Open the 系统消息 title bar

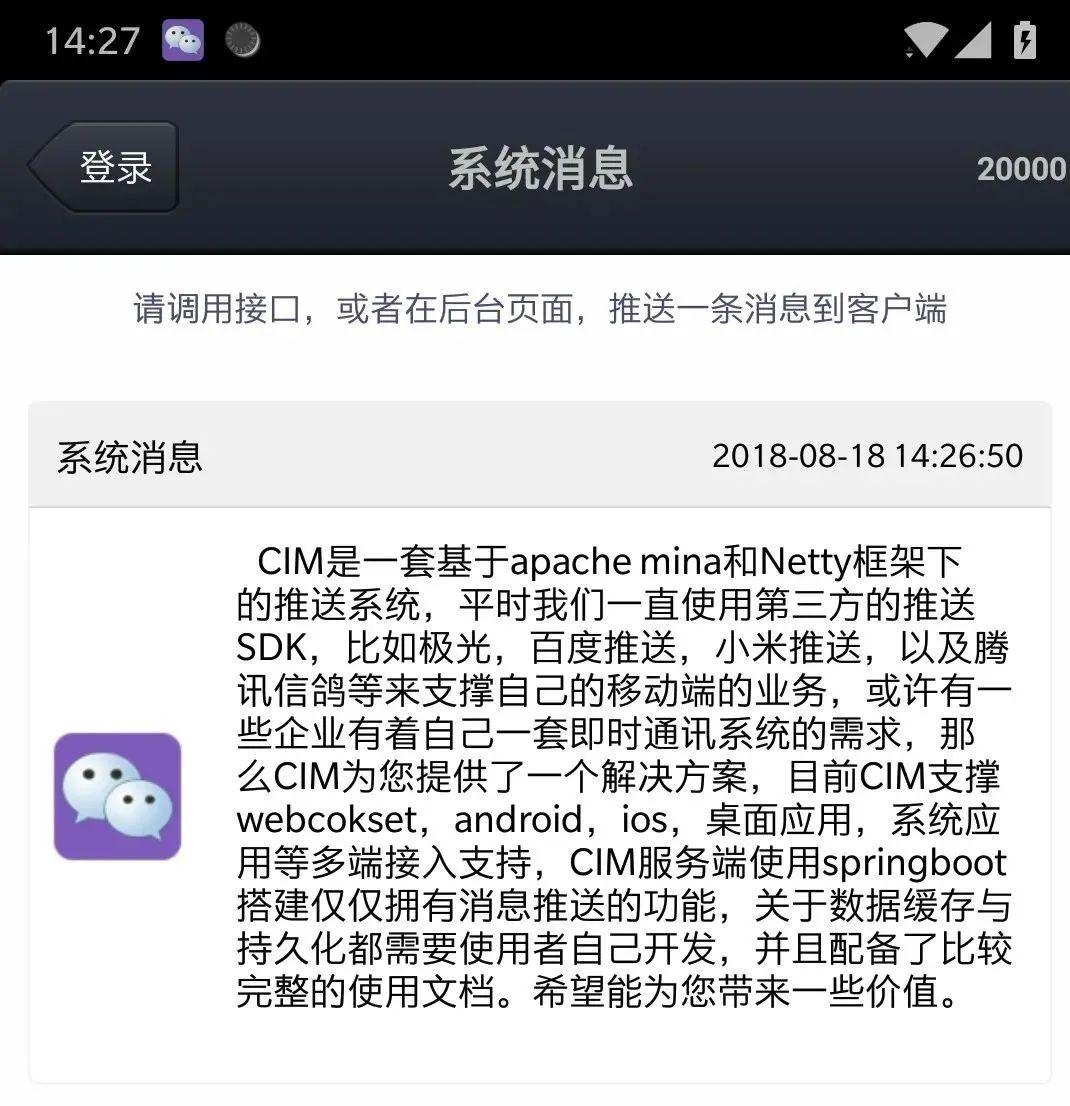coord(541,167)
